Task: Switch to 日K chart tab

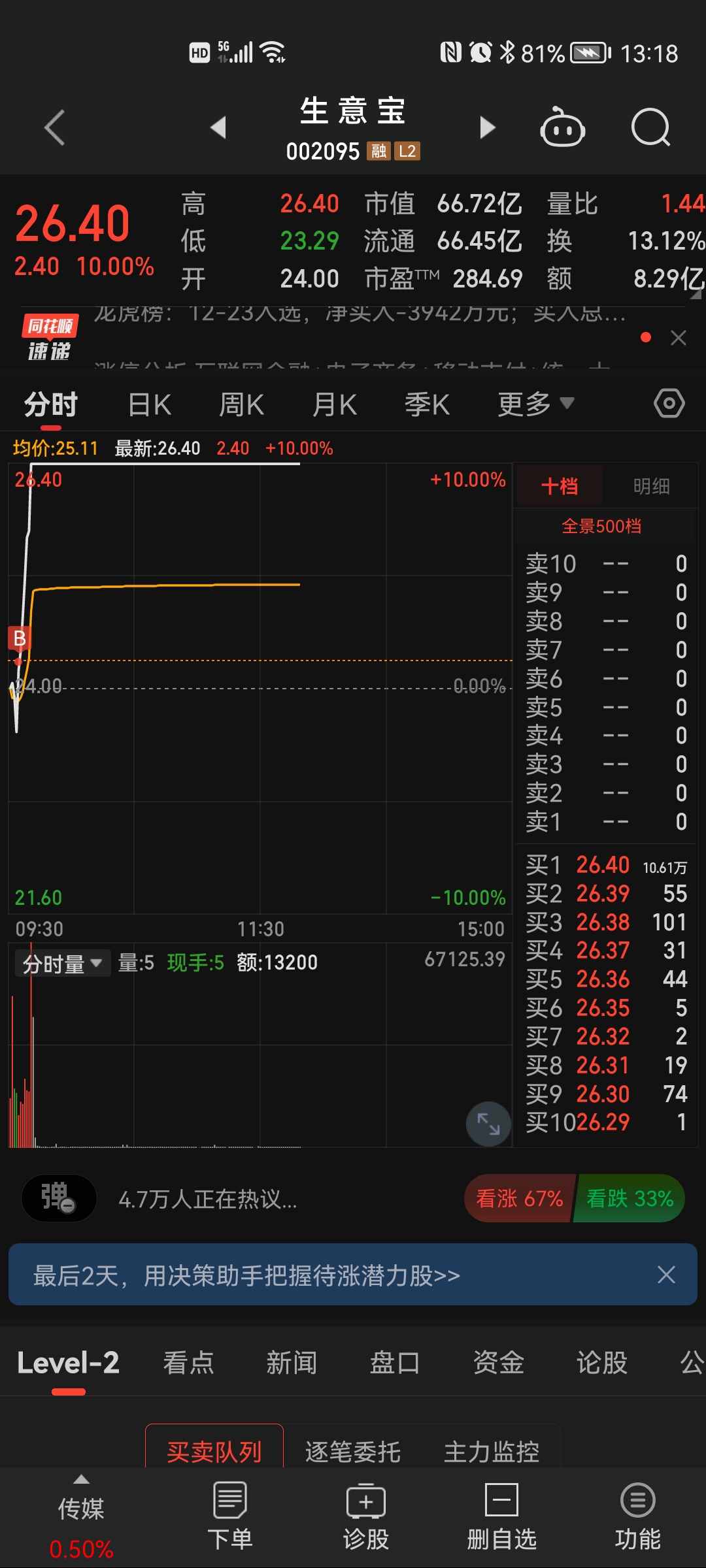Action: (150, 405)
